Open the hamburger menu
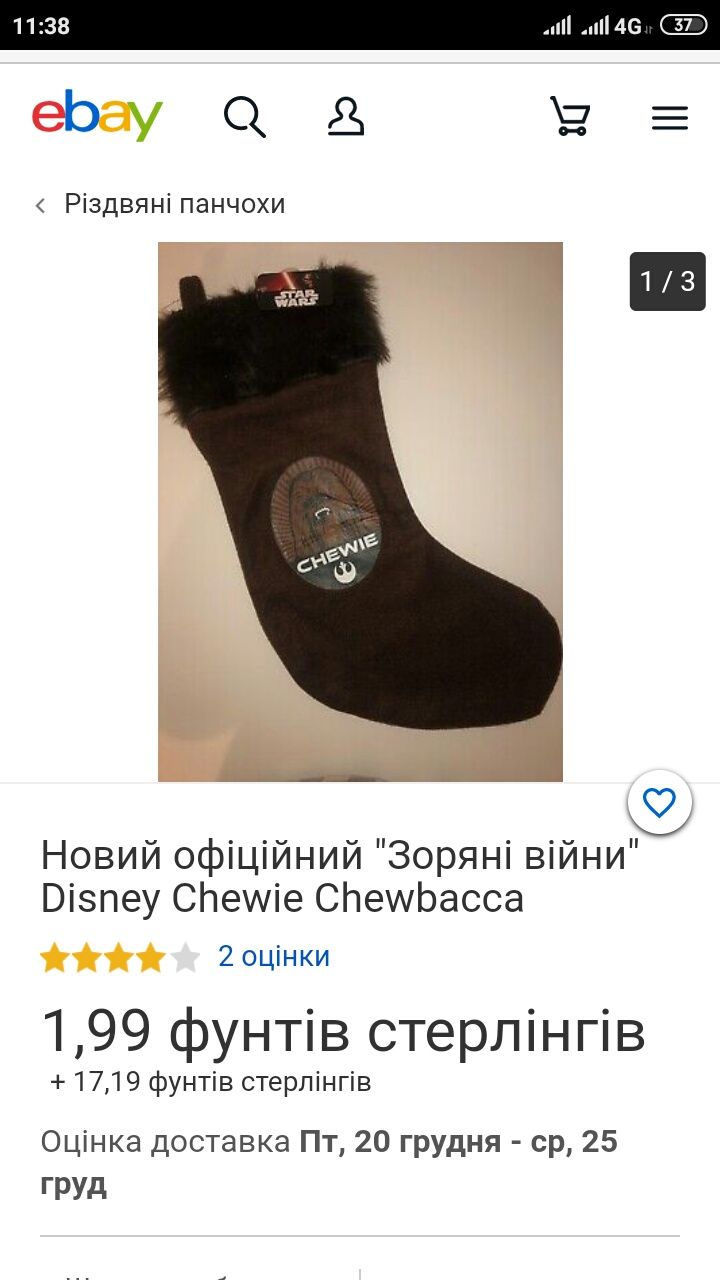720x1280 pixels. point(670,118)
